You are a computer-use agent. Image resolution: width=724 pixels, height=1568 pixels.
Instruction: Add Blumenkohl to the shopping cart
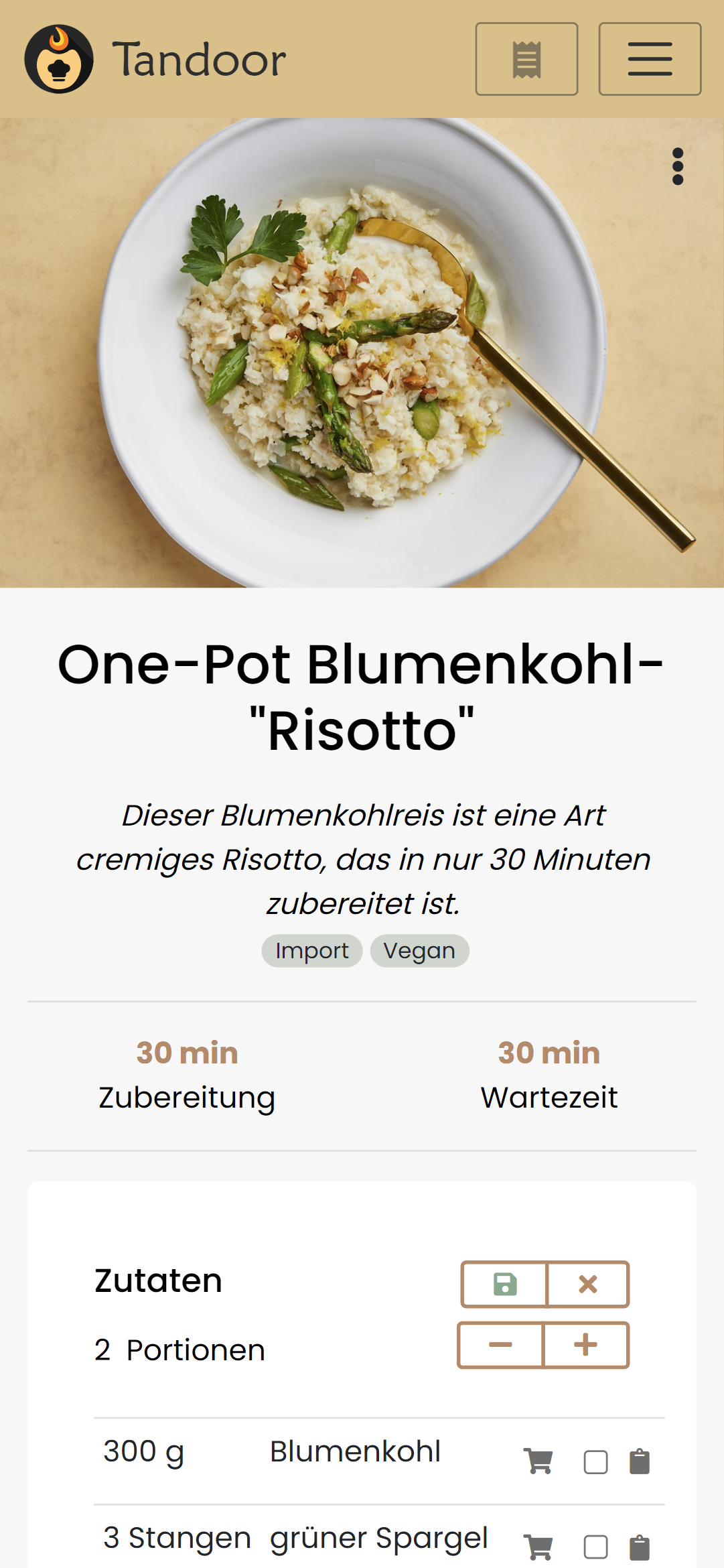(x=538, y=1461)
